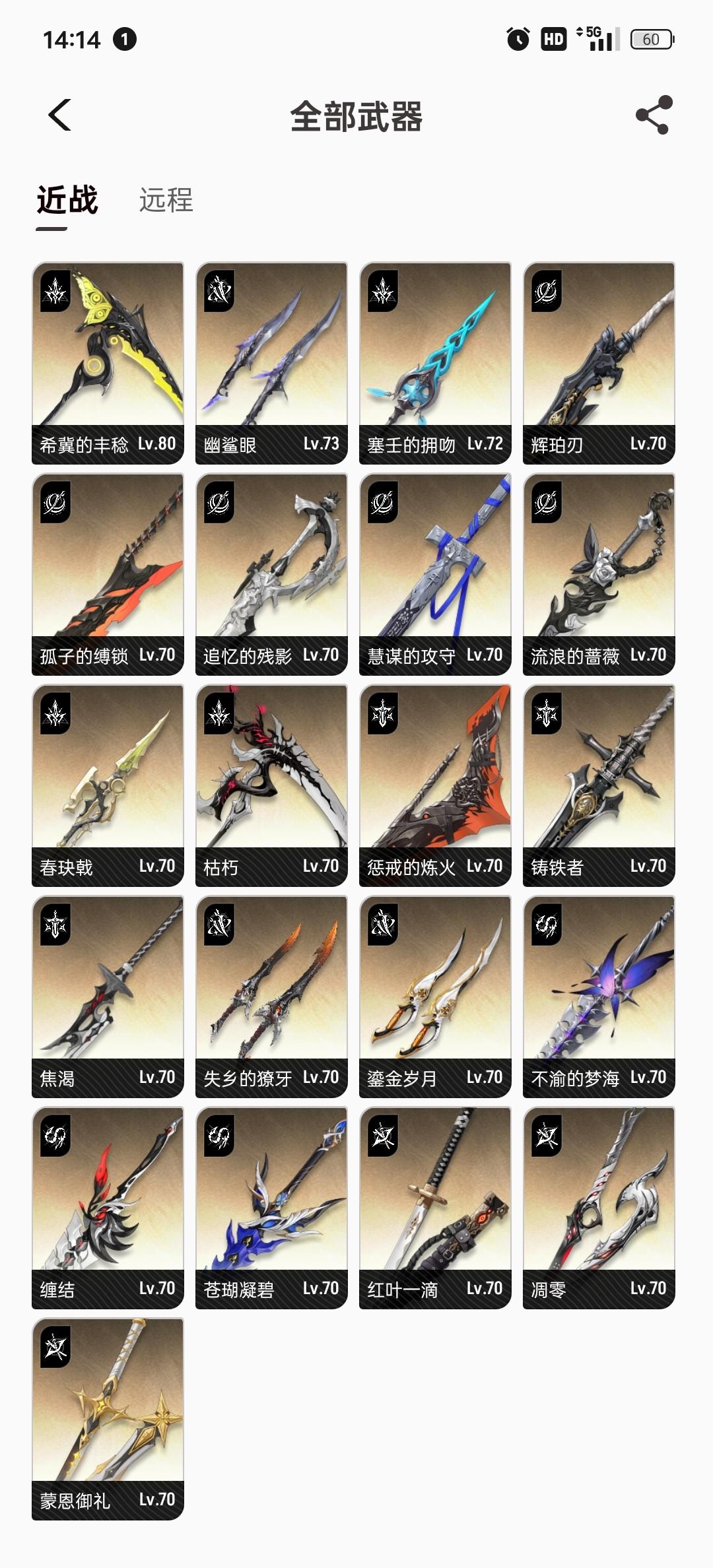Go back from 全部武器 page
Image resolution: width=713 pixels, height=1568 pixels.
coord(60,115)
